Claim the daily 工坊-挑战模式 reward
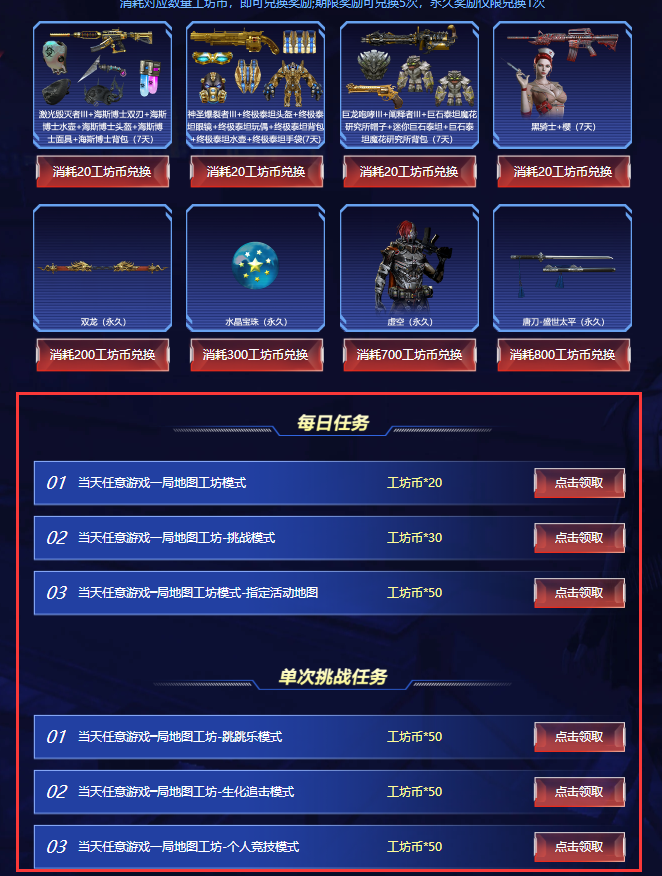The height and width of the screenshot is (876, 662). click(x=579, y=538)
